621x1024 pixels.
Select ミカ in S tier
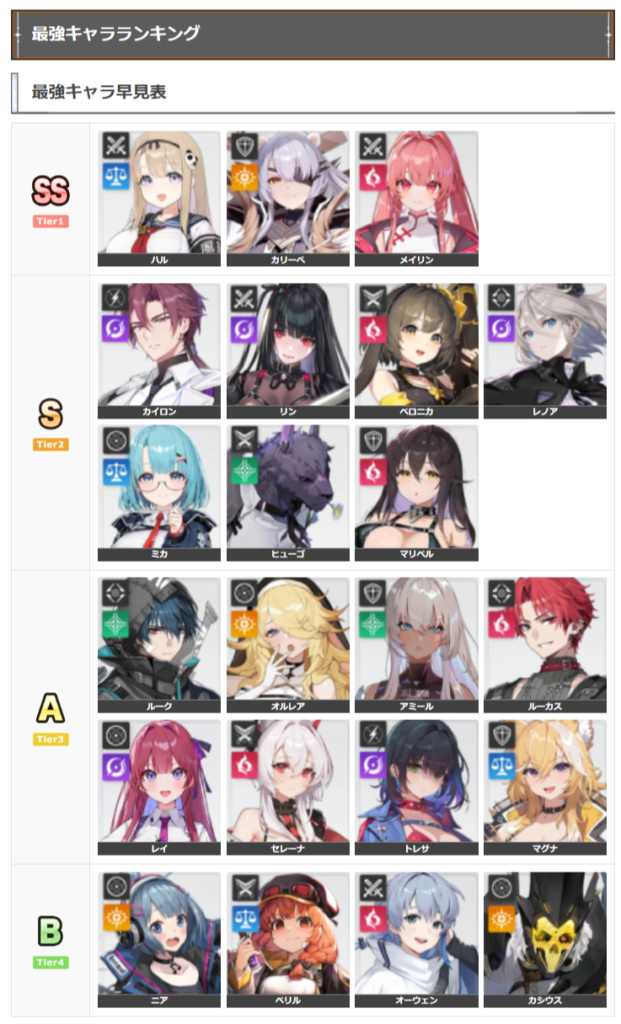click(x=159, y=492)
